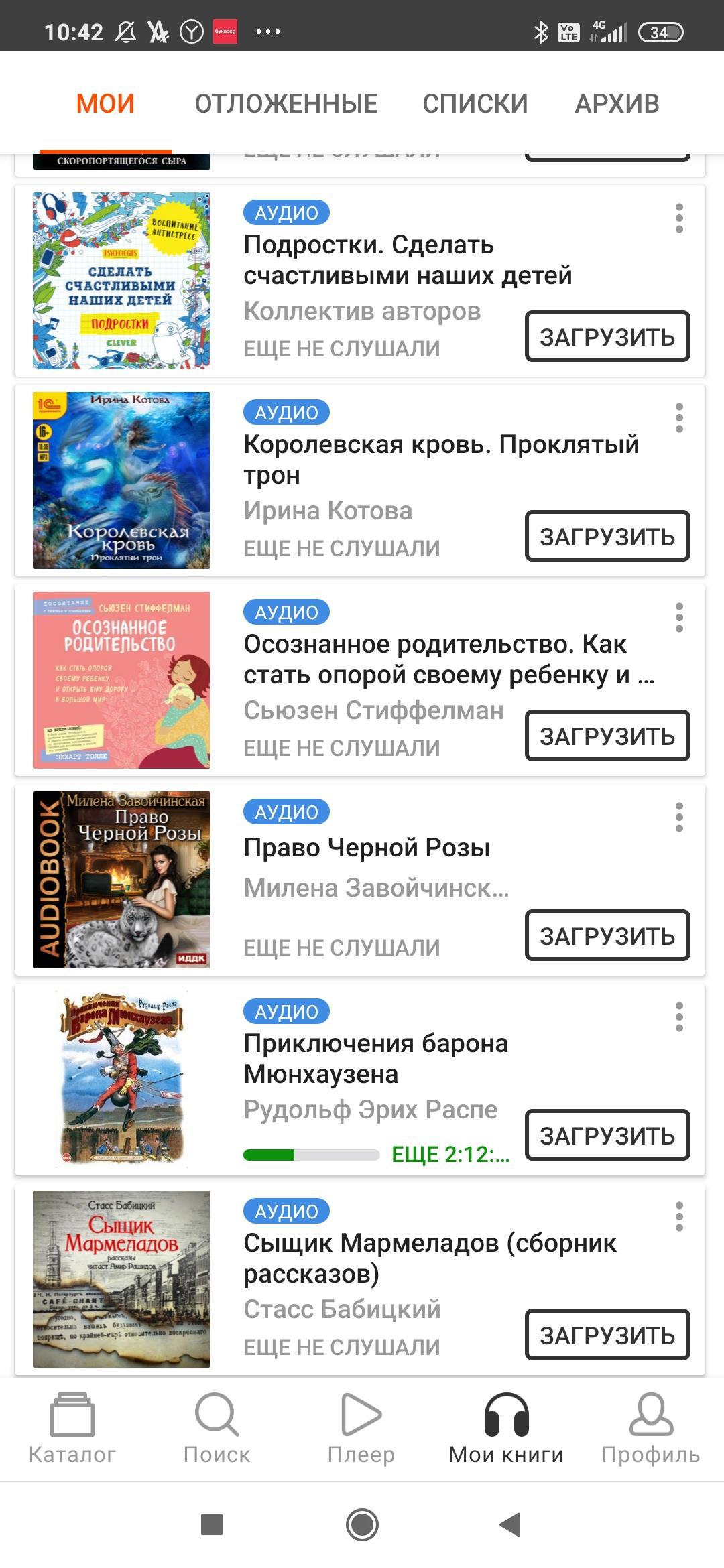The width and height of the screenshot is (724, 1568).
Task: Open options for «Подростки» audiobook
Action: pos(679,218)
